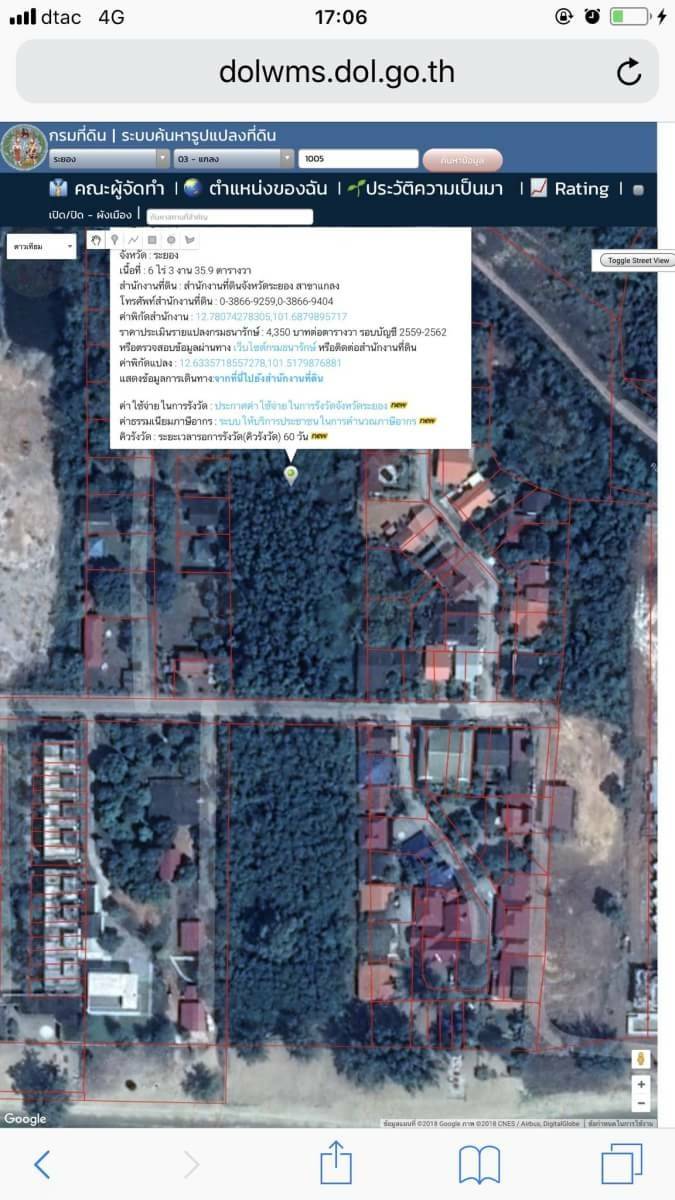Tap the place search field

pyautogui.click(x=229, y=216)
